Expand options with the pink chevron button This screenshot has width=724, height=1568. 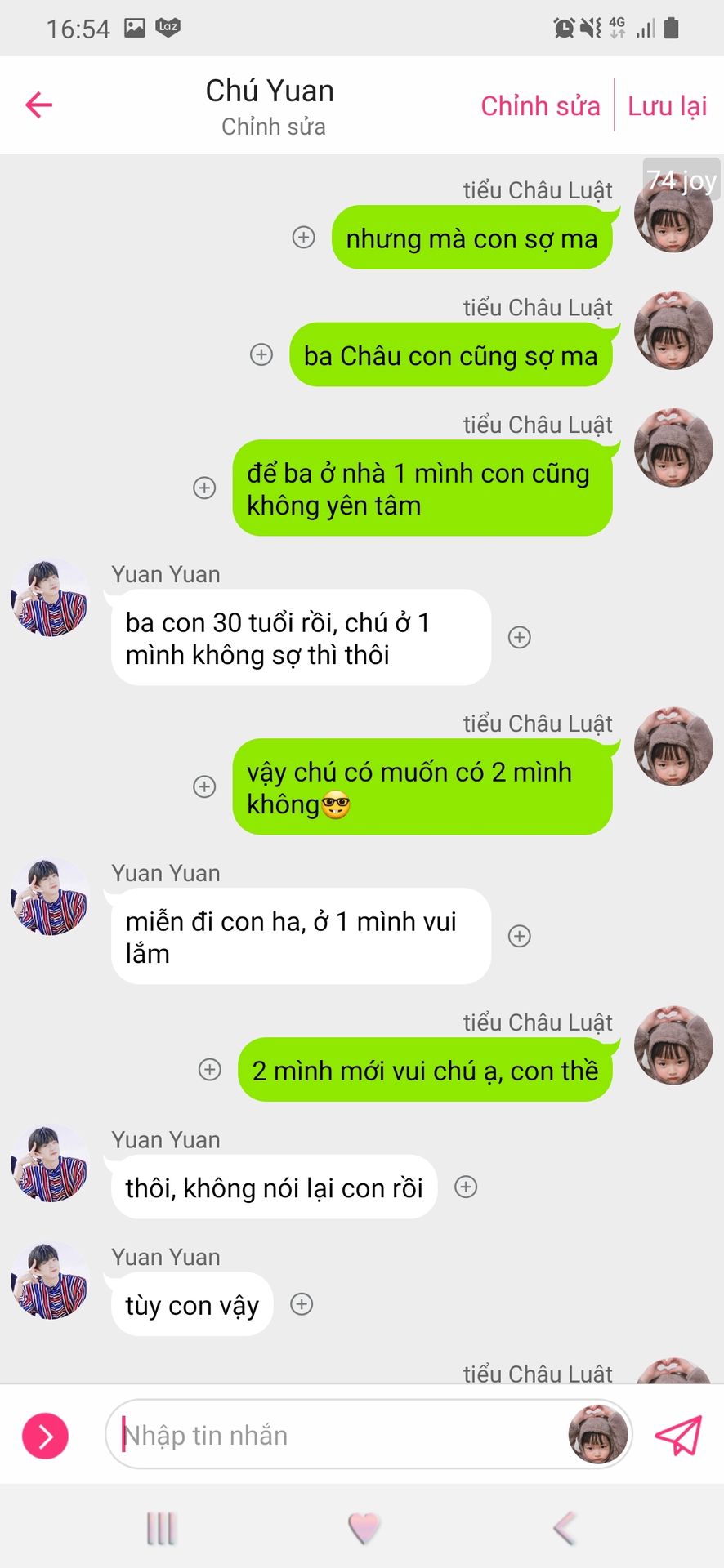tap(45, 1436)
